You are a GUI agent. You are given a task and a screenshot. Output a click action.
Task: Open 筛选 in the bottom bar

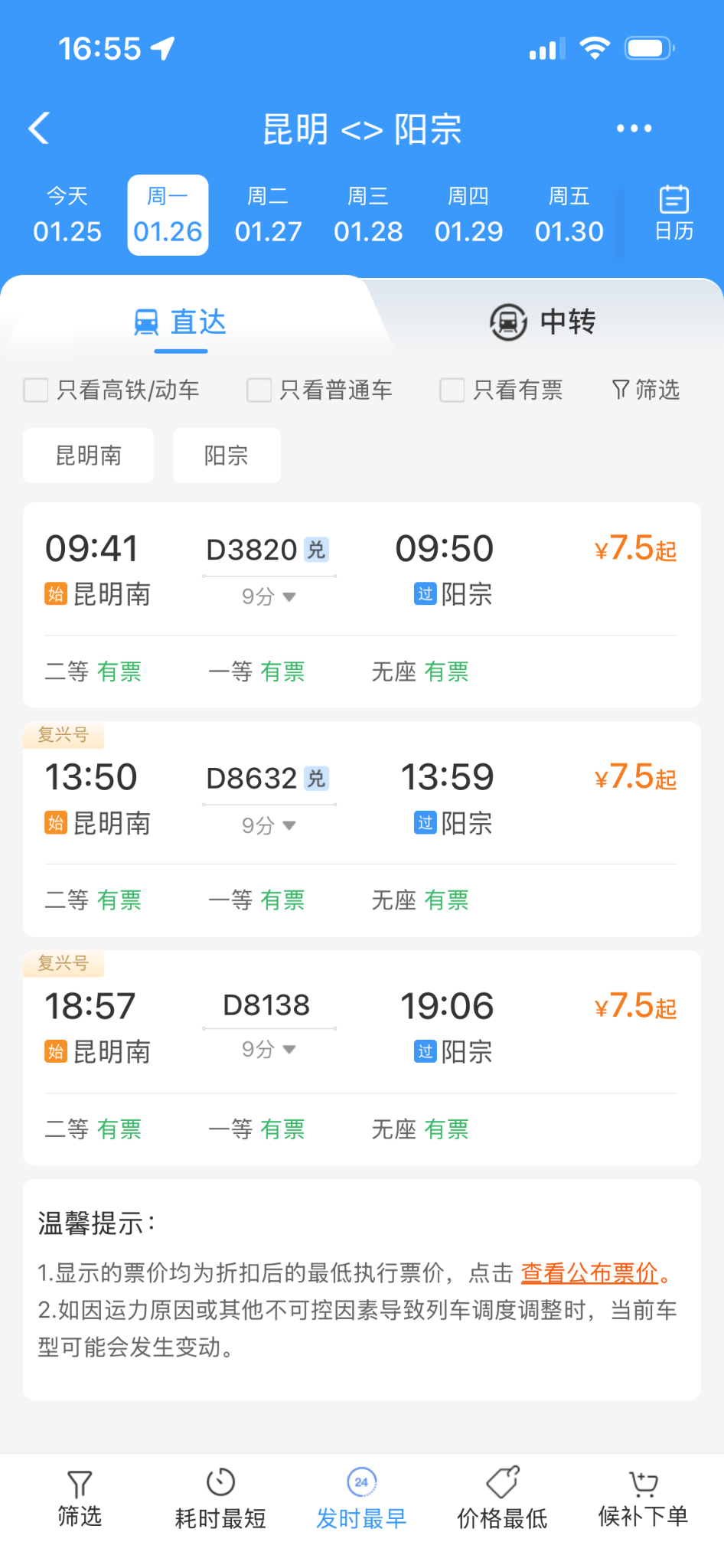point(80,1498)
